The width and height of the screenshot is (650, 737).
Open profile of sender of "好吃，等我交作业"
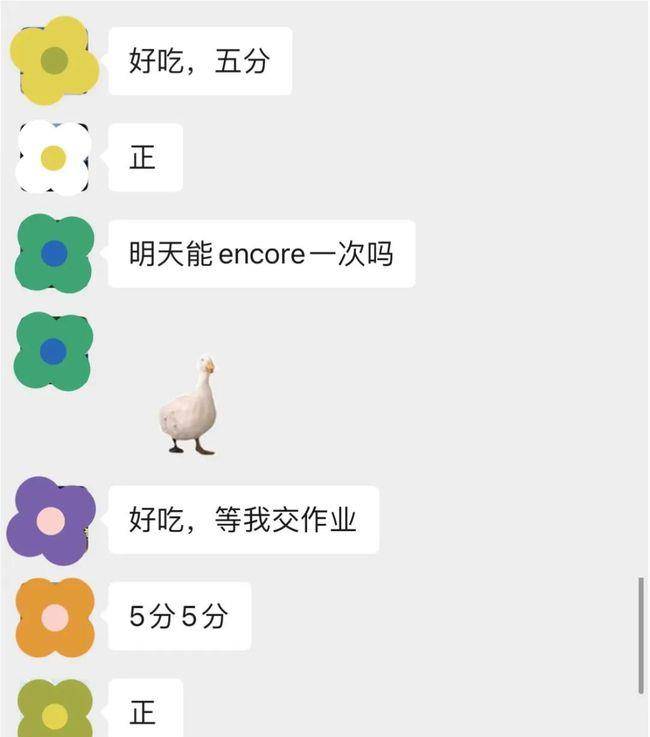[x=51, y=520]
